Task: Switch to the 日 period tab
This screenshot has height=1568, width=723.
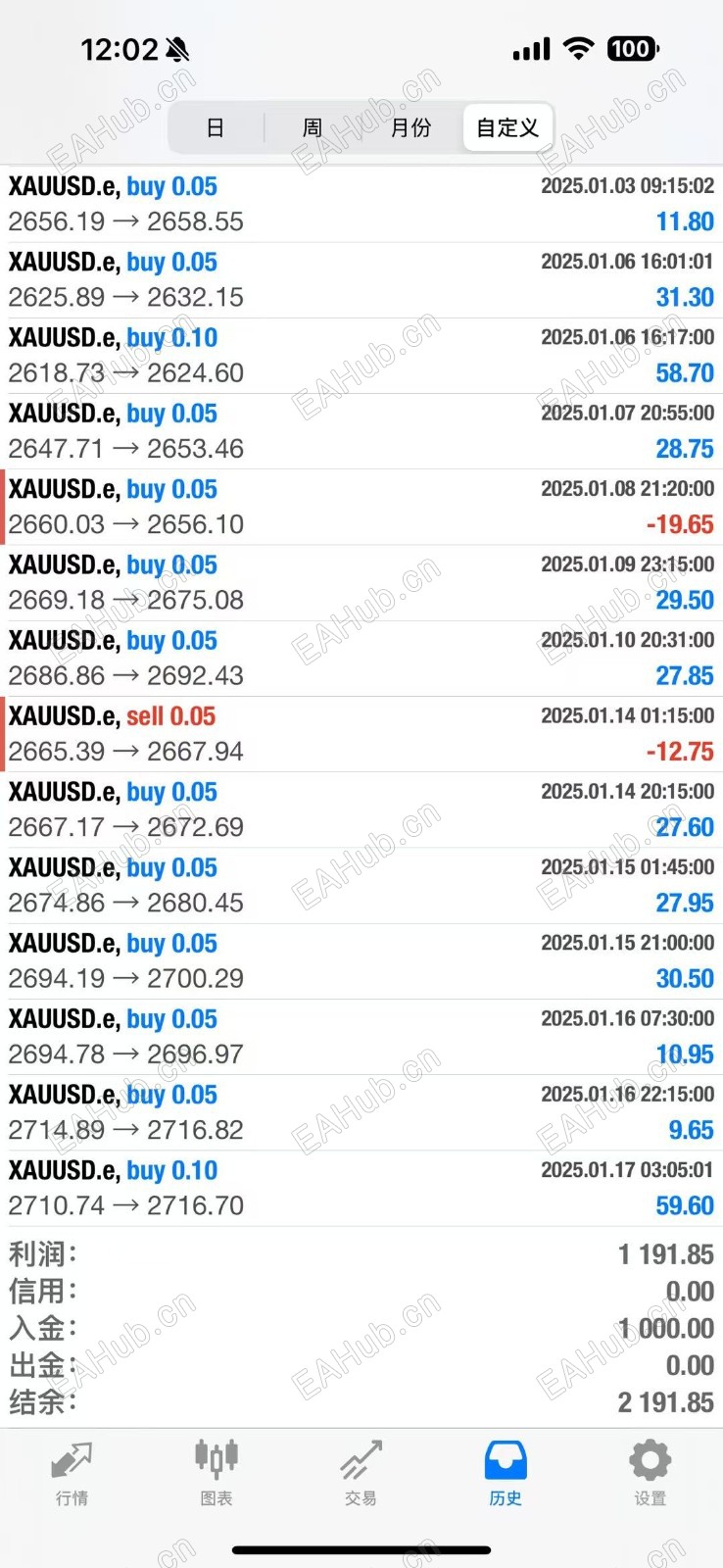Action: pos(216,127)
